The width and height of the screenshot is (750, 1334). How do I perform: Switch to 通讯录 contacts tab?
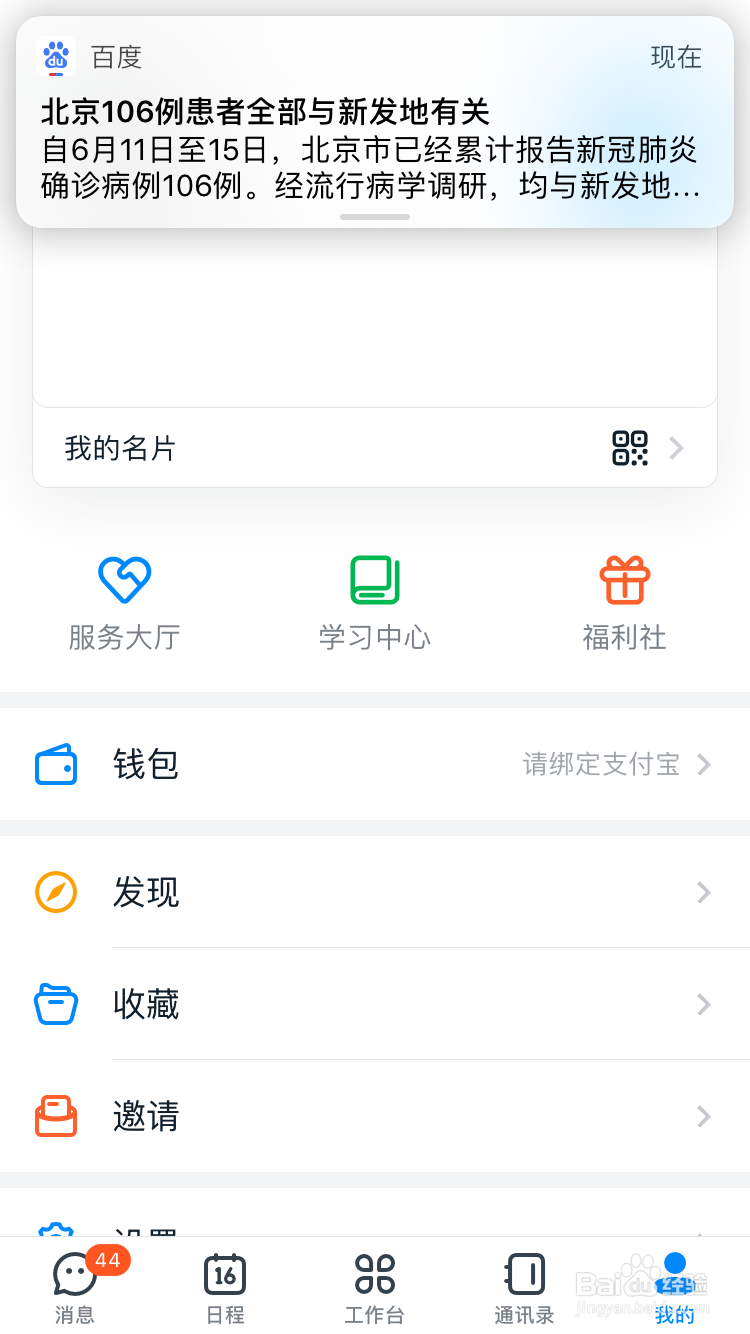click(x=525, y=1288)
